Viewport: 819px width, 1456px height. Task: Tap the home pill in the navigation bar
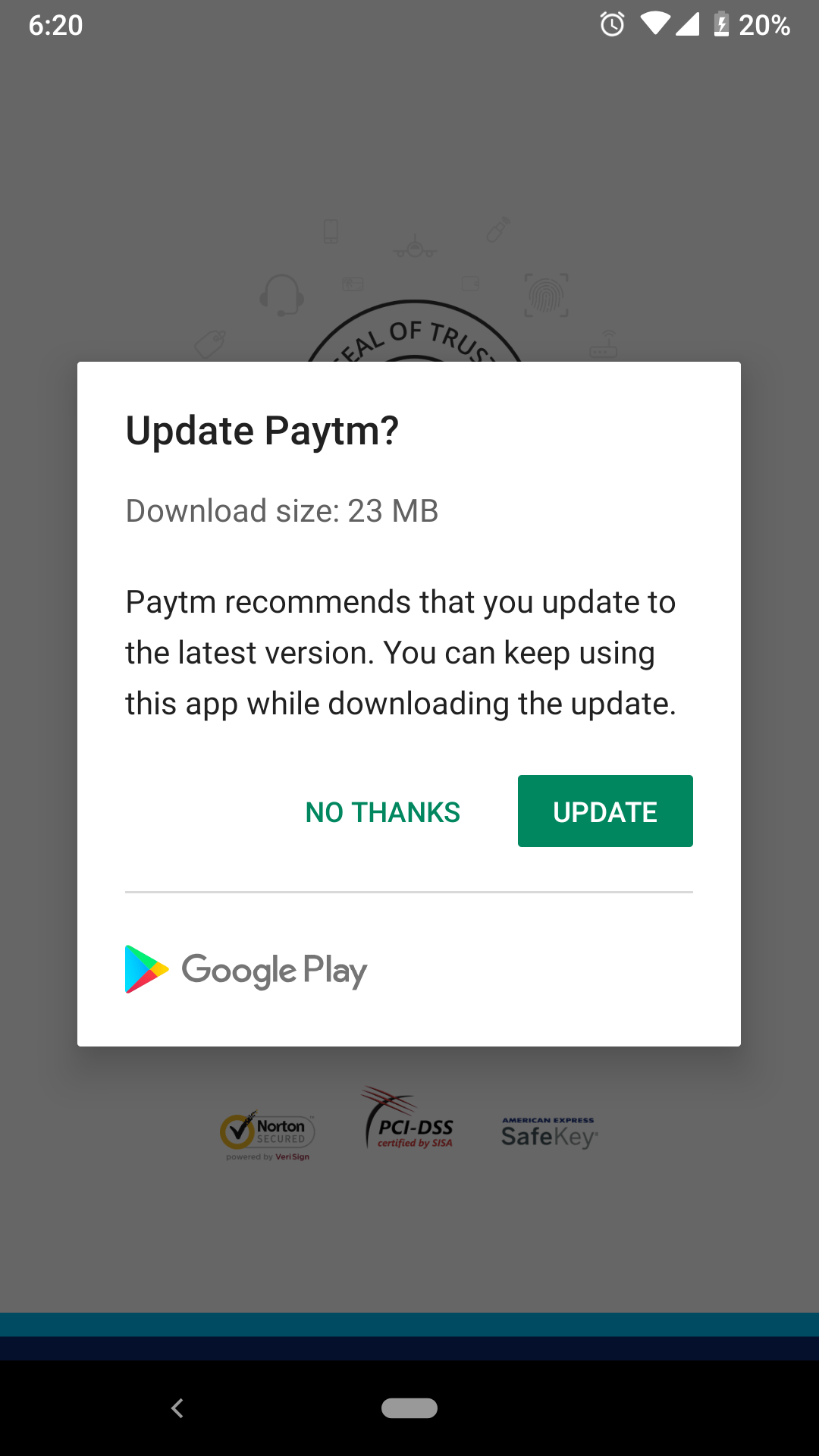[409, 1408]
